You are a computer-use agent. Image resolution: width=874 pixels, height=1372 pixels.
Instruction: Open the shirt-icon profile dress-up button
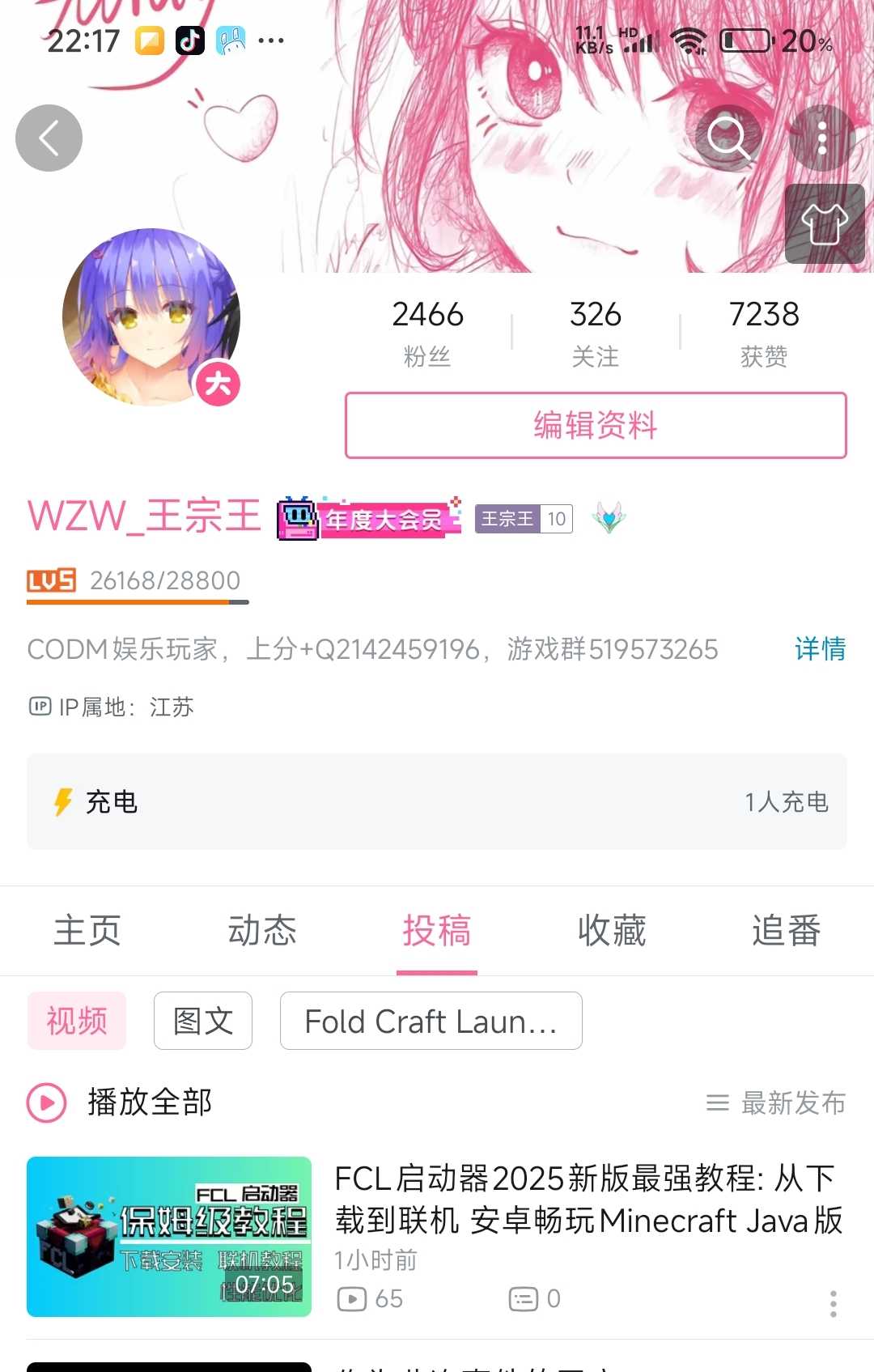(825, 223)
